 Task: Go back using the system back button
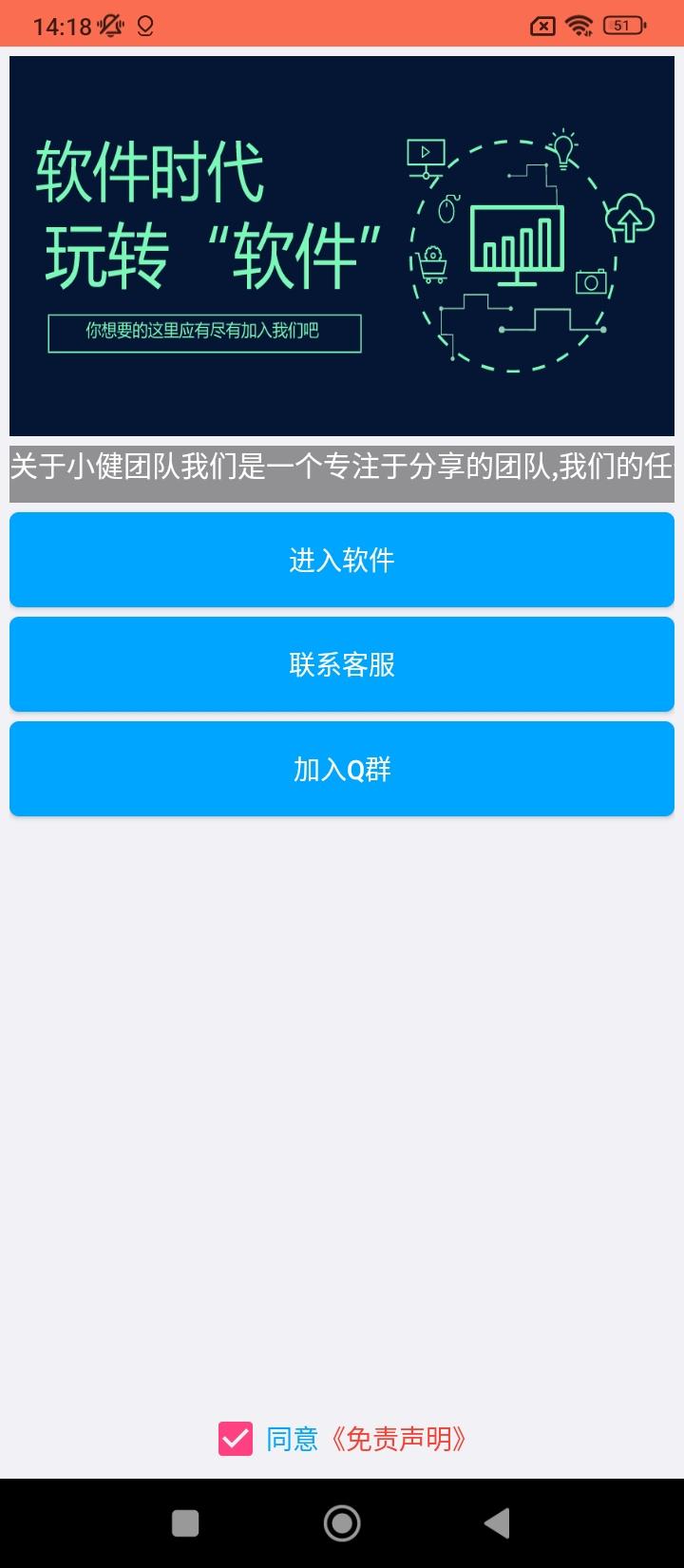coord(497,1523)
